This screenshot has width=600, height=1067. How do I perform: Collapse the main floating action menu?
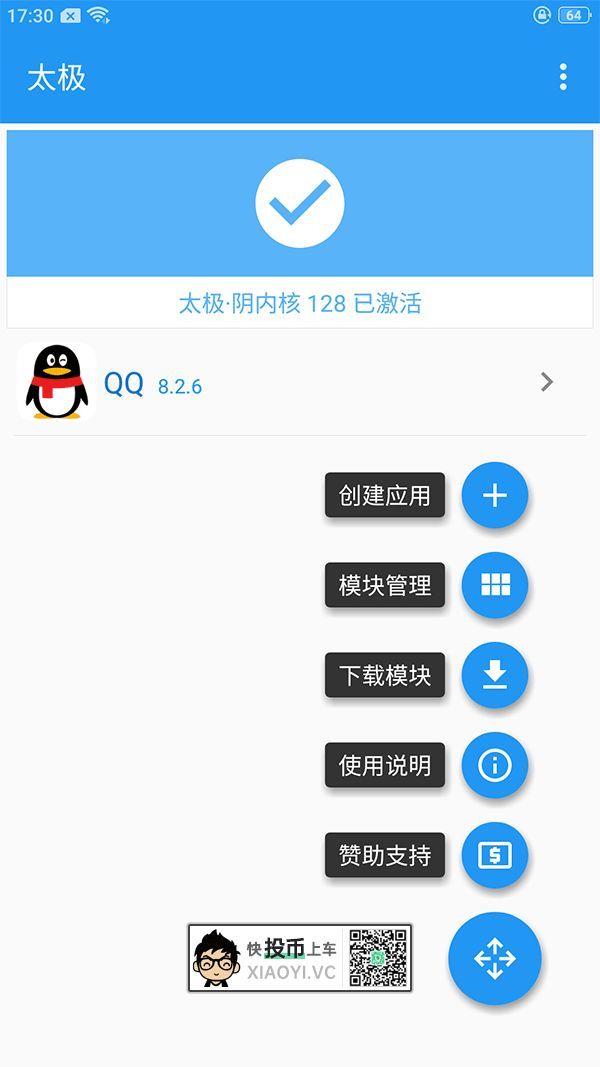pyautogui.click(x=494, y=959)
